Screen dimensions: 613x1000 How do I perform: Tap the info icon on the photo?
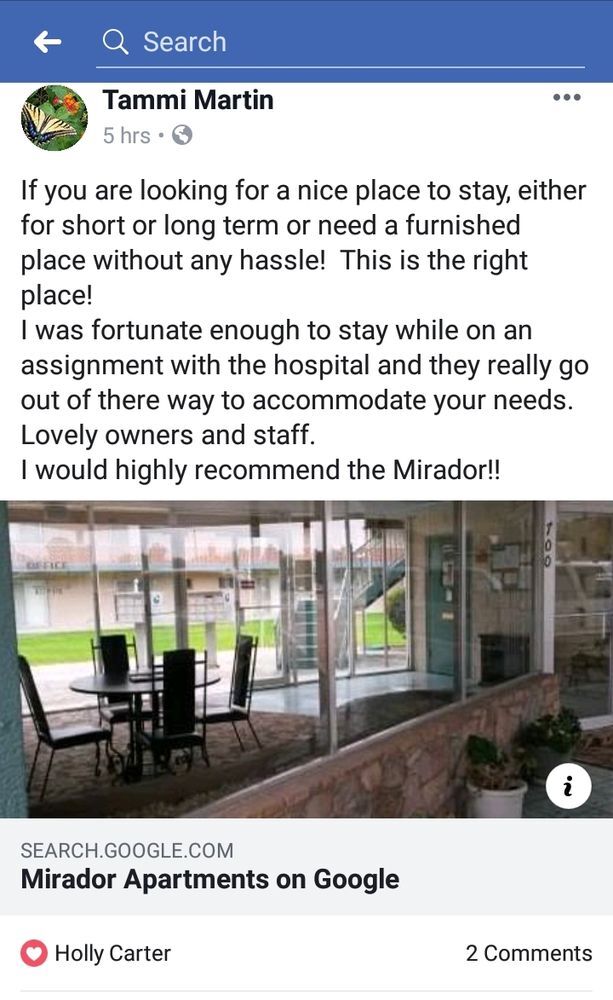tap(568, 787)
